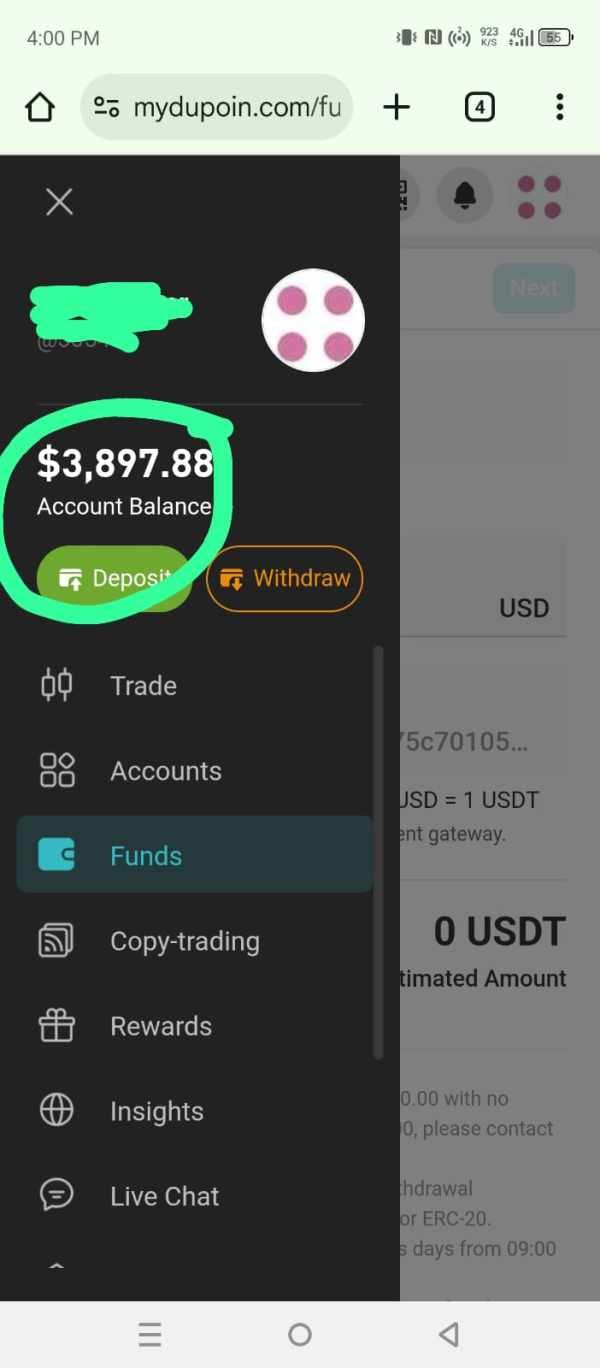
Task: Go to Accounts in the menu
Action: [195, 771]
